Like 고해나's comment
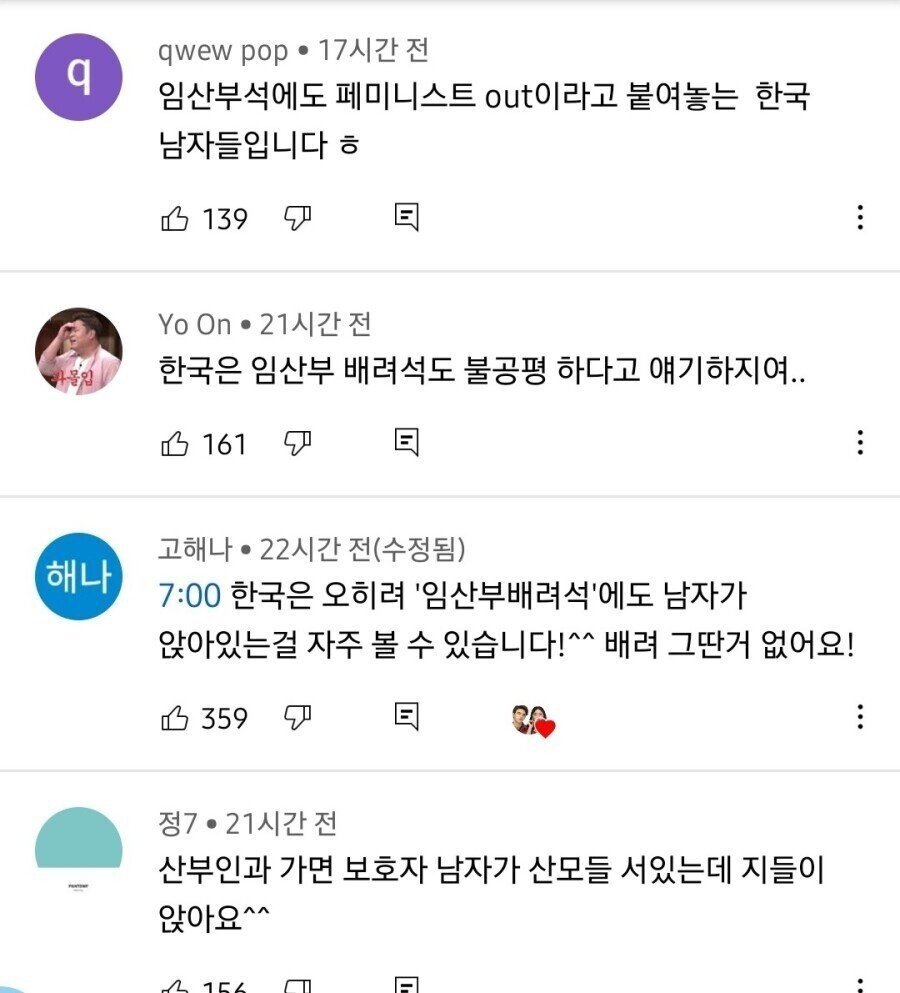 click(x=175, y=718)
